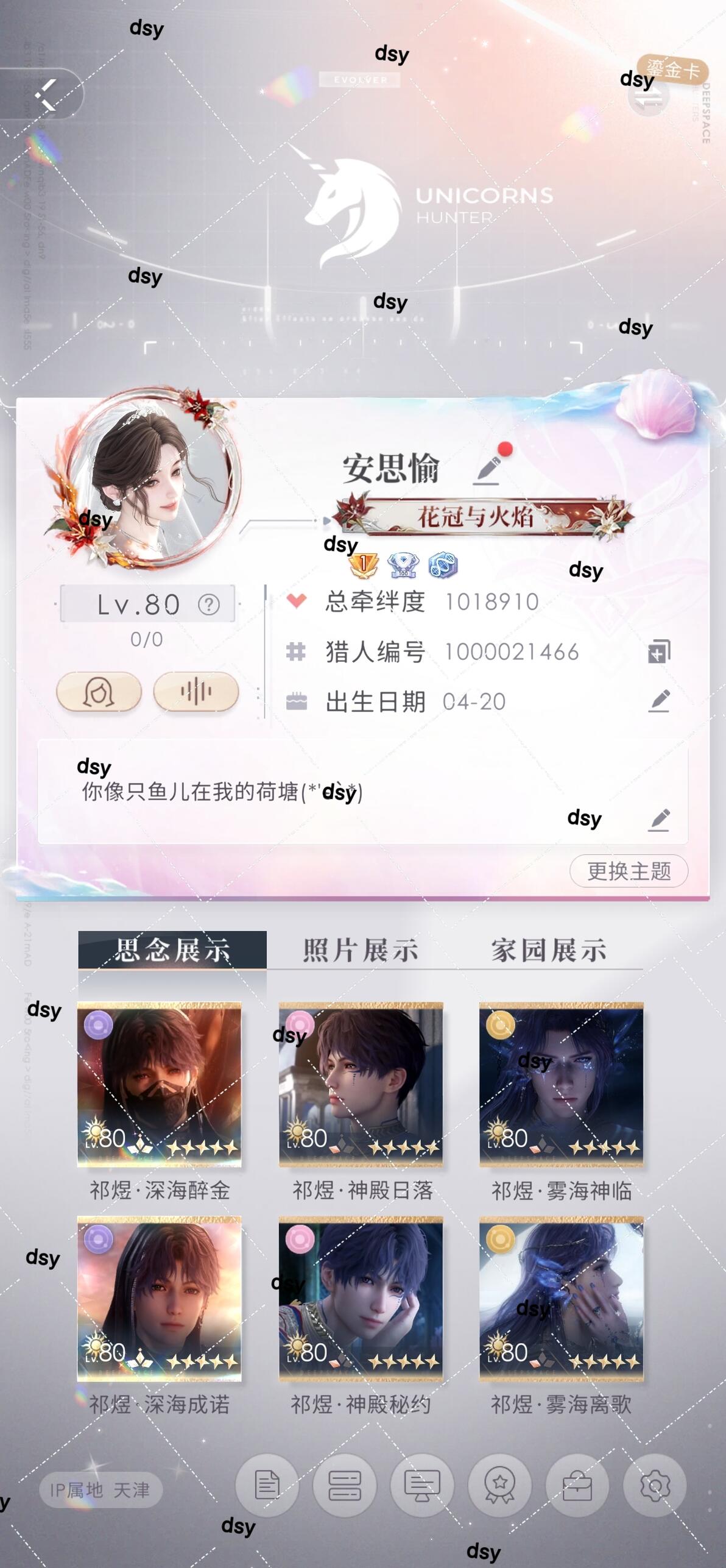Screen dimensions: 726x1568
Task: Edit the birthday 出生日期
Action: 660,701
